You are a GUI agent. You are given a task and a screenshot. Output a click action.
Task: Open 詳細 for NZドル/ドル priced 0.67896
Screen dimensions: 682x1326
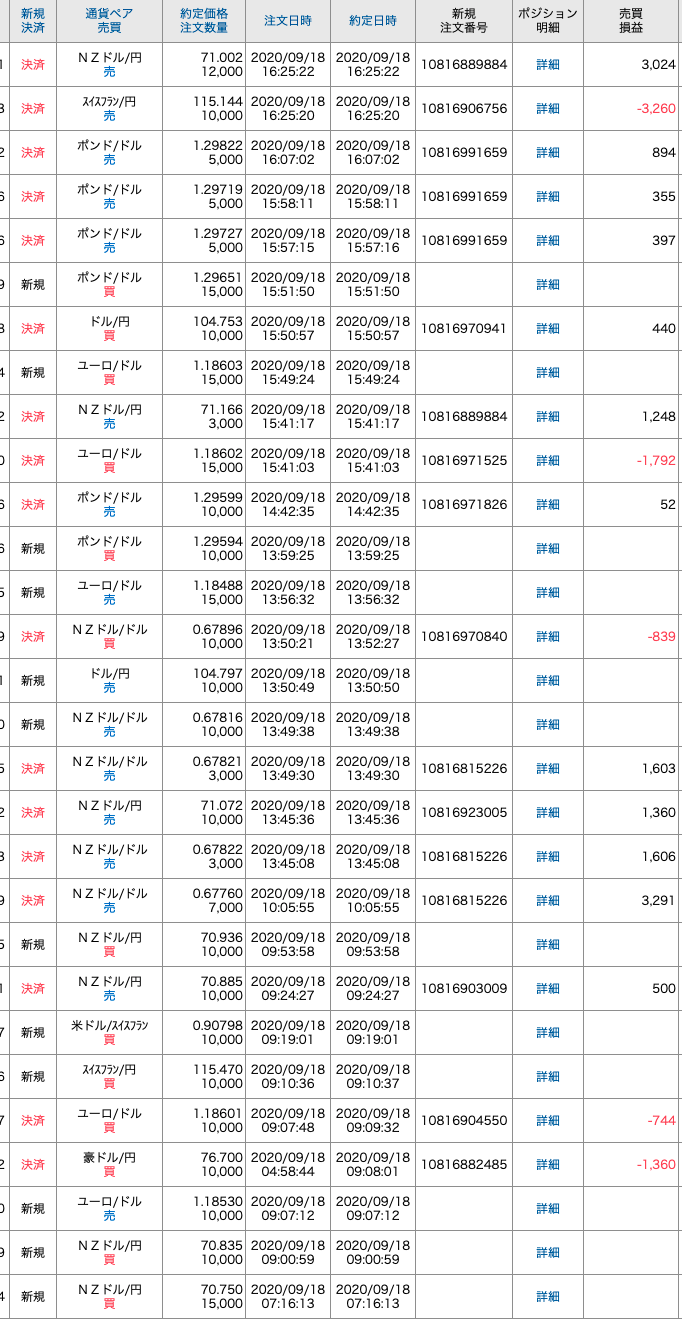click(x=548, y=636)
